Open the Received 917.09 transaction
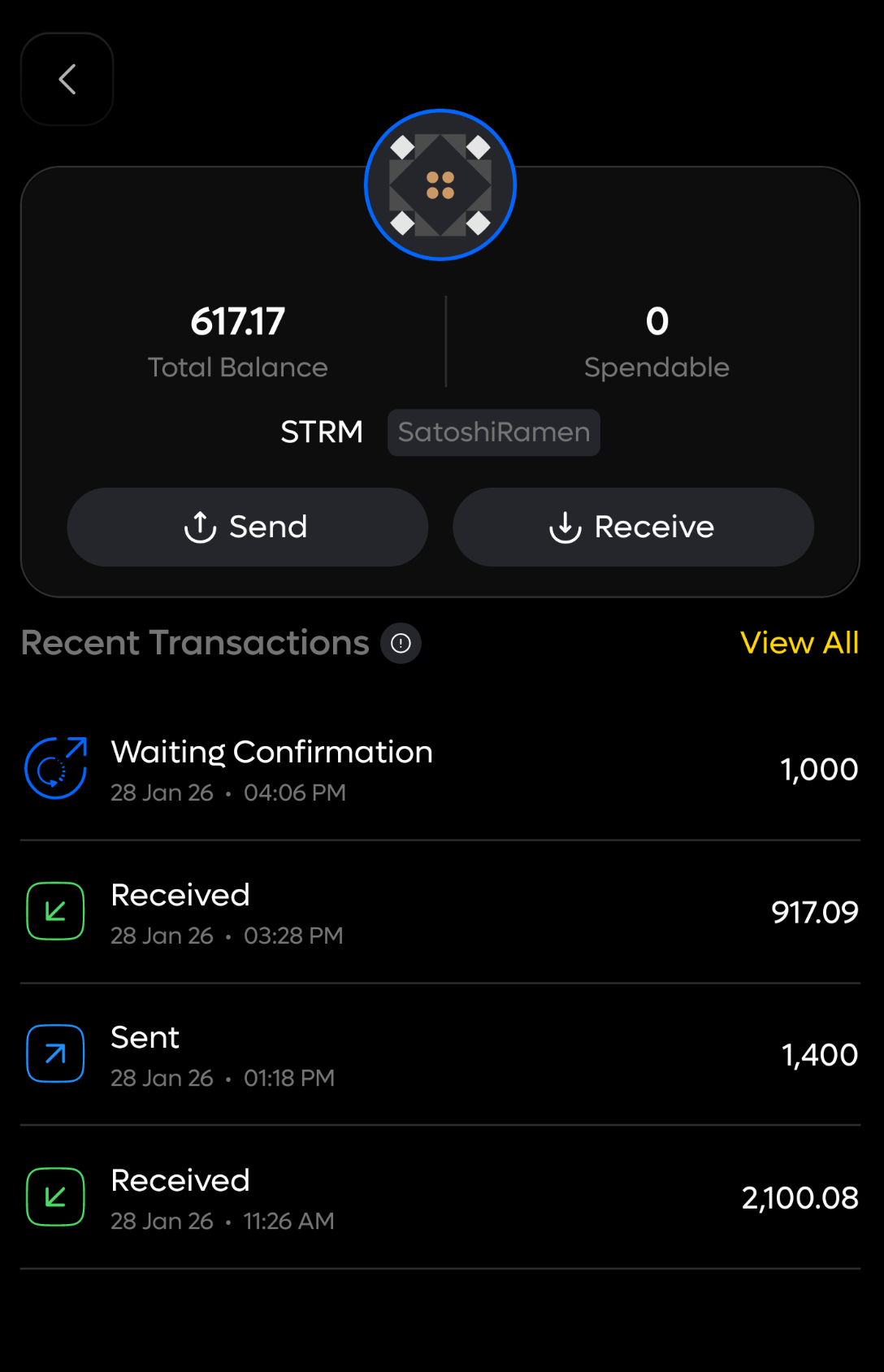 [x=440, y=912]
